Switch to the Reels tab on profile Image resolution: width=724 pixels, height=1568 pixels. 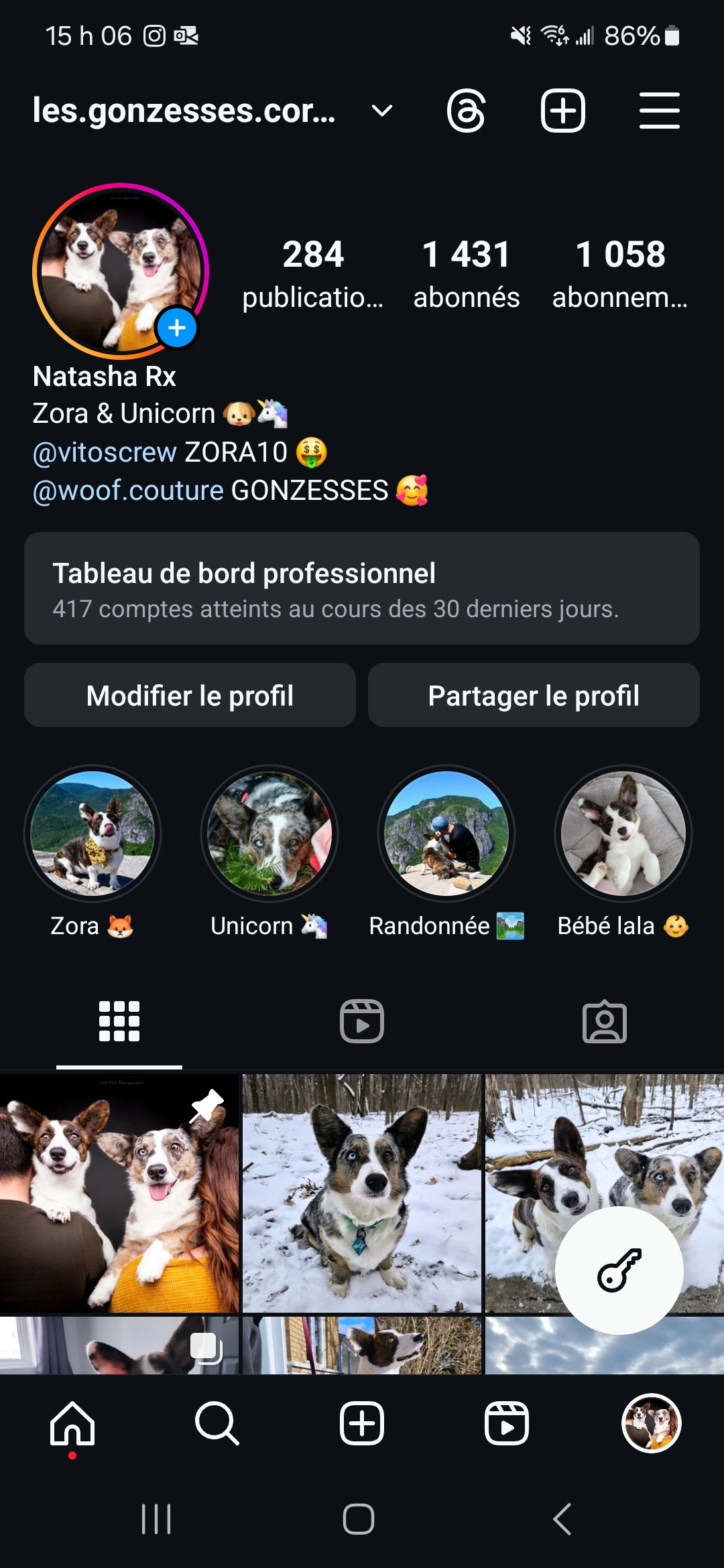[x=362, y=1021]
